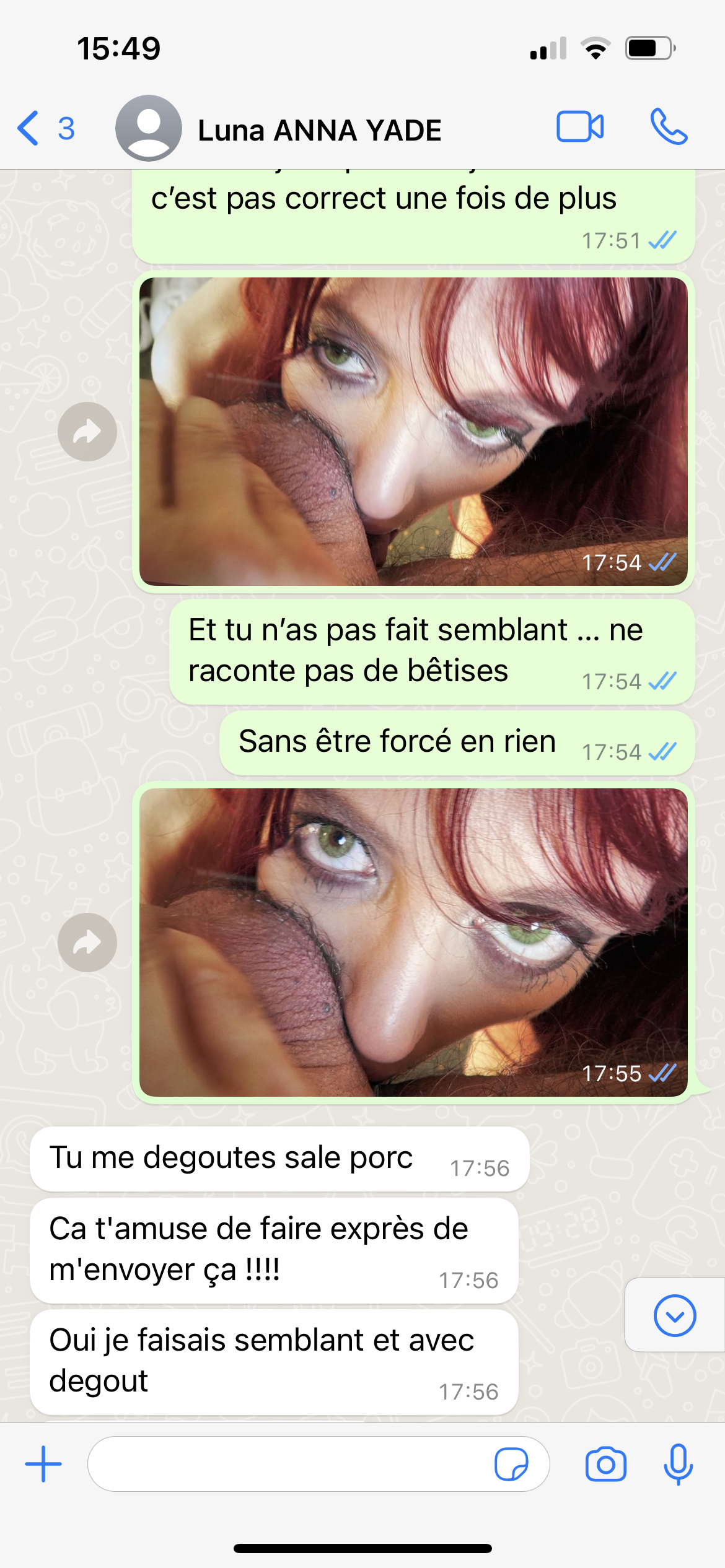Screen dimensions: 725x1568
Task: Jump to the latest messages with down arrow
Action: (675, 1315)
